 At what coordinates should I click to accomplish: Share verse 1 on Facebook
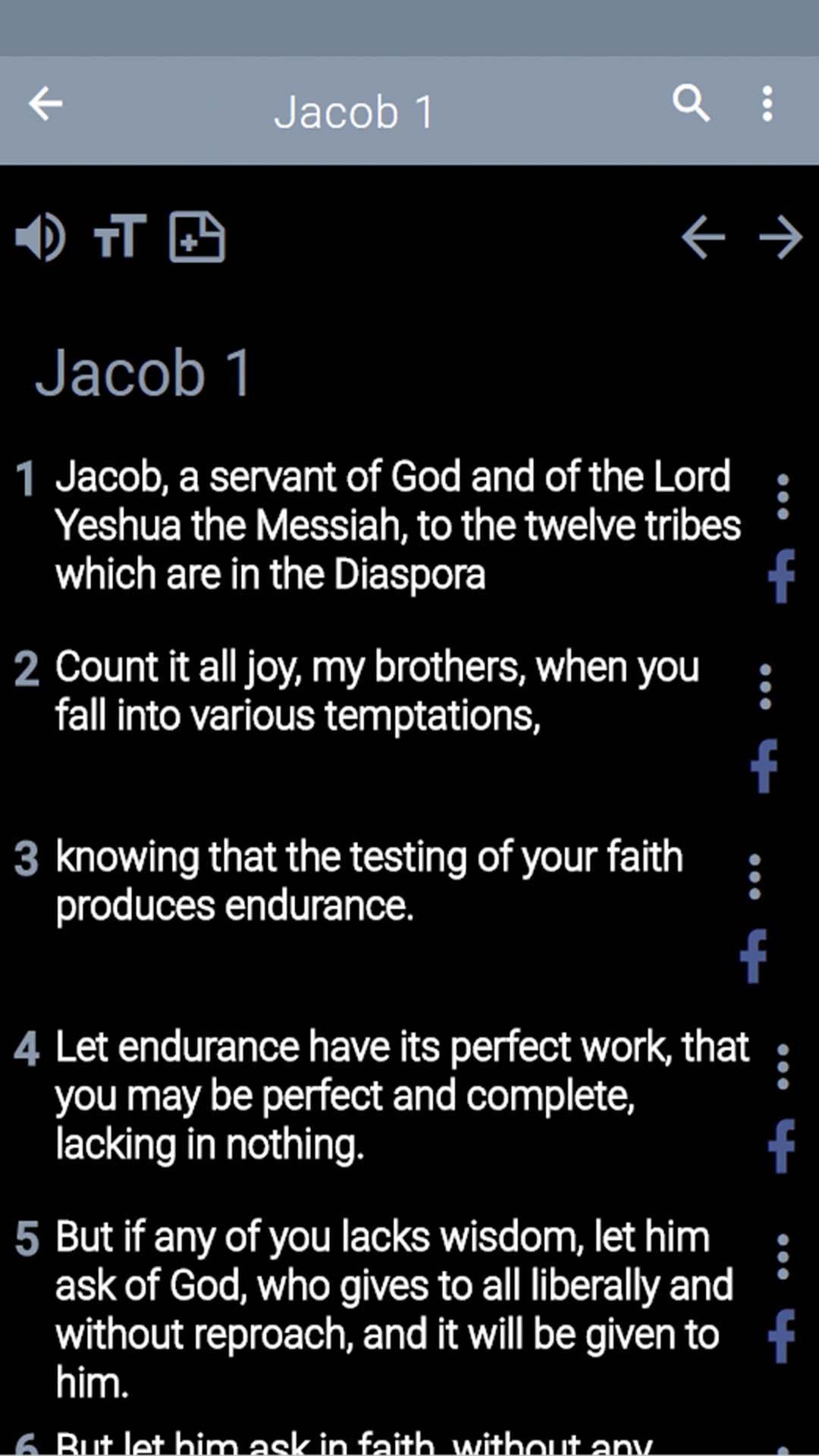(782, 576)
